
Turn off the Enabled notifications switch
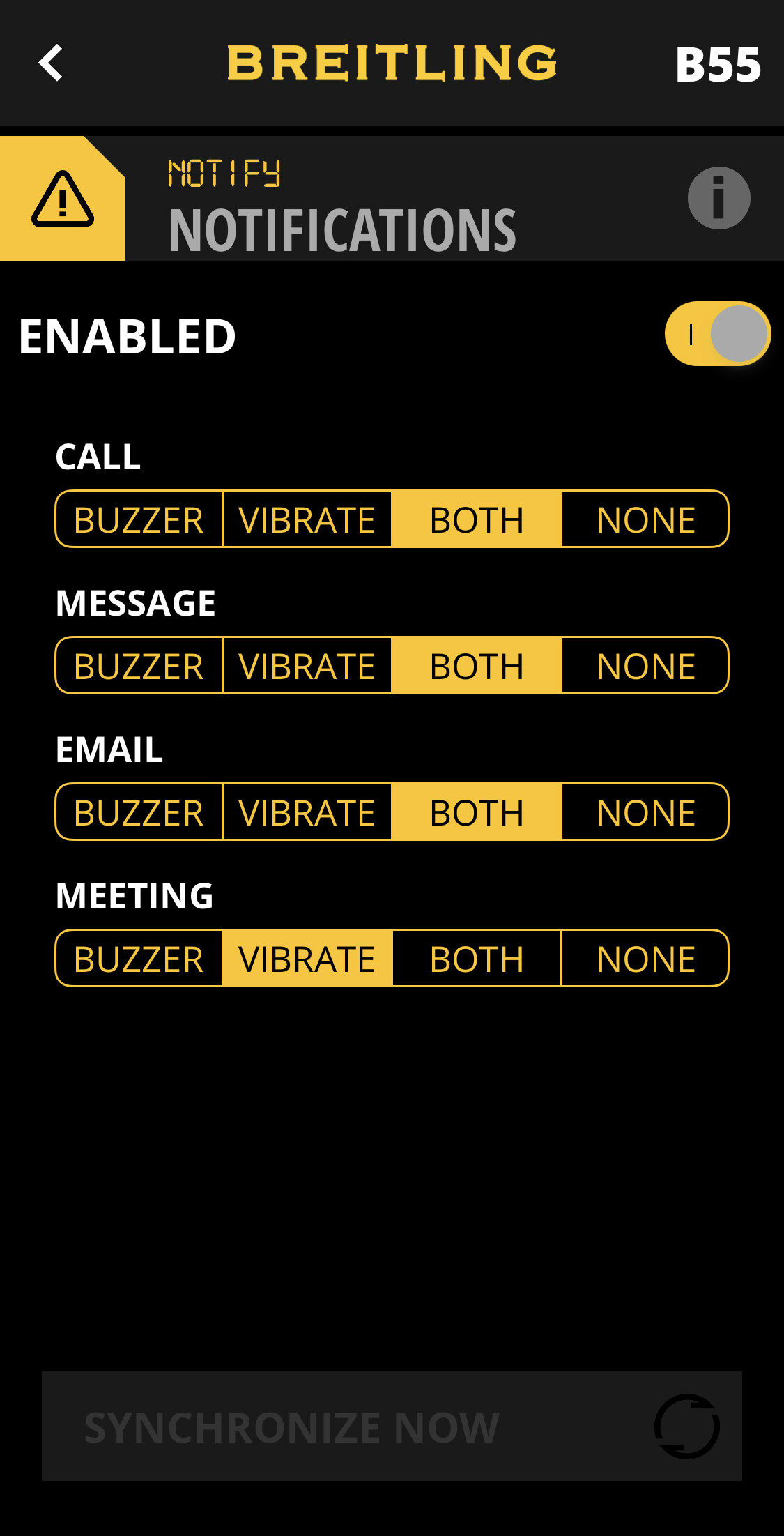coord(717,334)
